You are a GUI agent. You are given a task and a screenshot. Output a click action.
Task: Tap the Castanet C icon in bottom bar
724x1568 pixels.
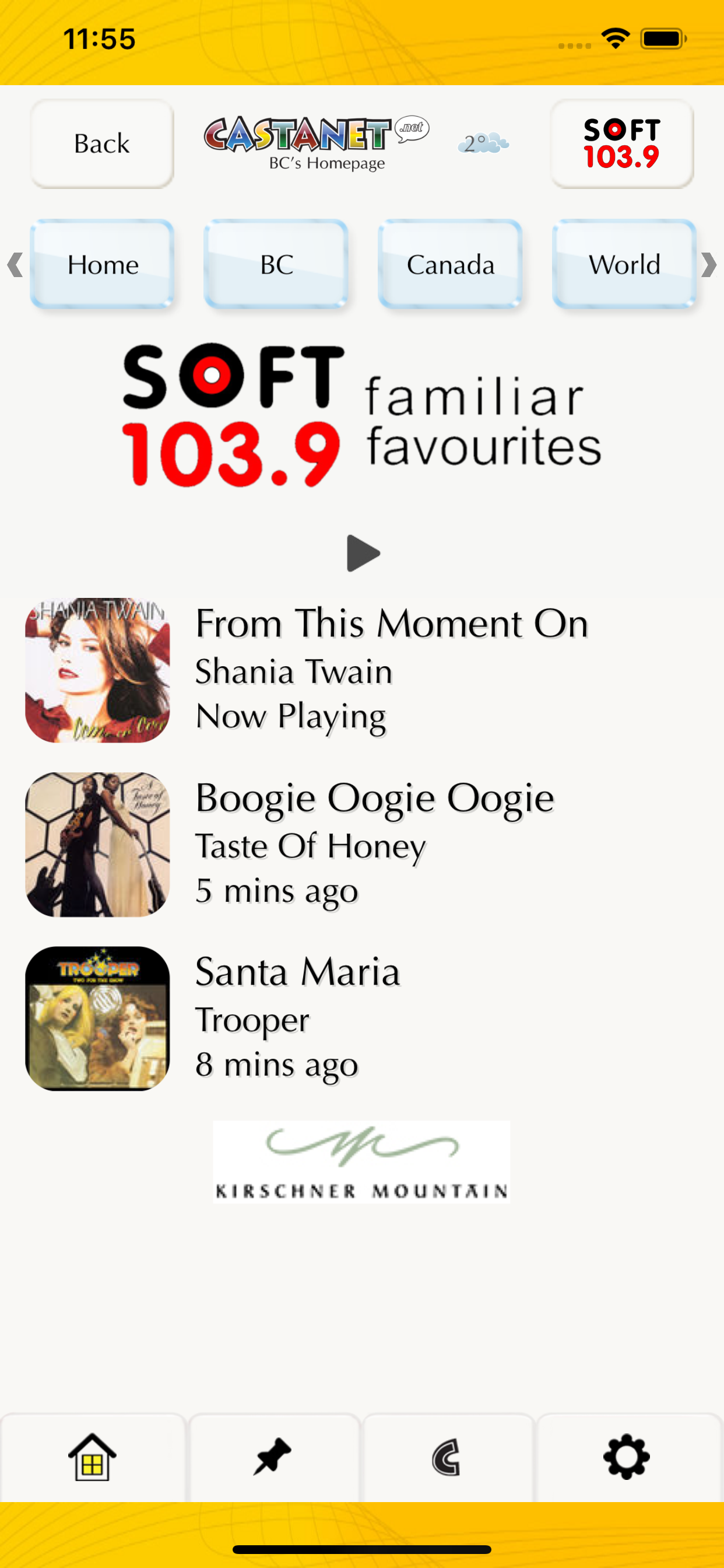click(x=447, y=1457)
